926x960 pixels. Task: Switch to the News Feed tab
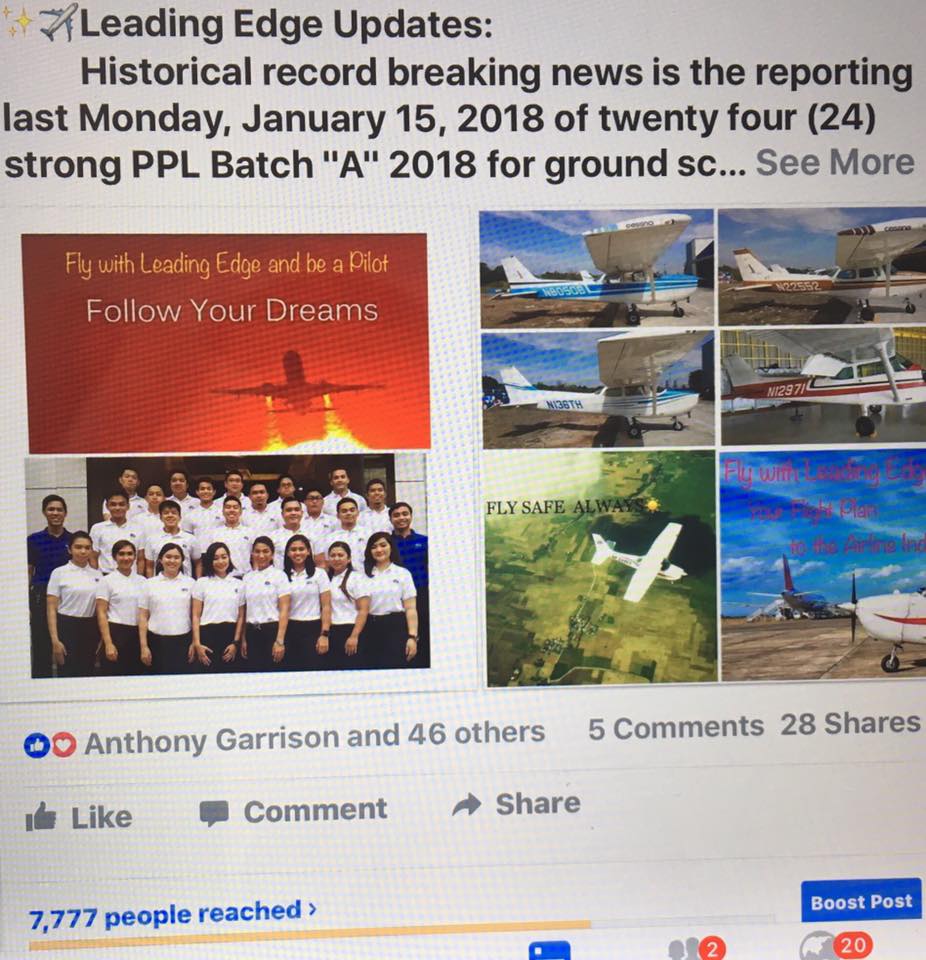tap(549, 949)
